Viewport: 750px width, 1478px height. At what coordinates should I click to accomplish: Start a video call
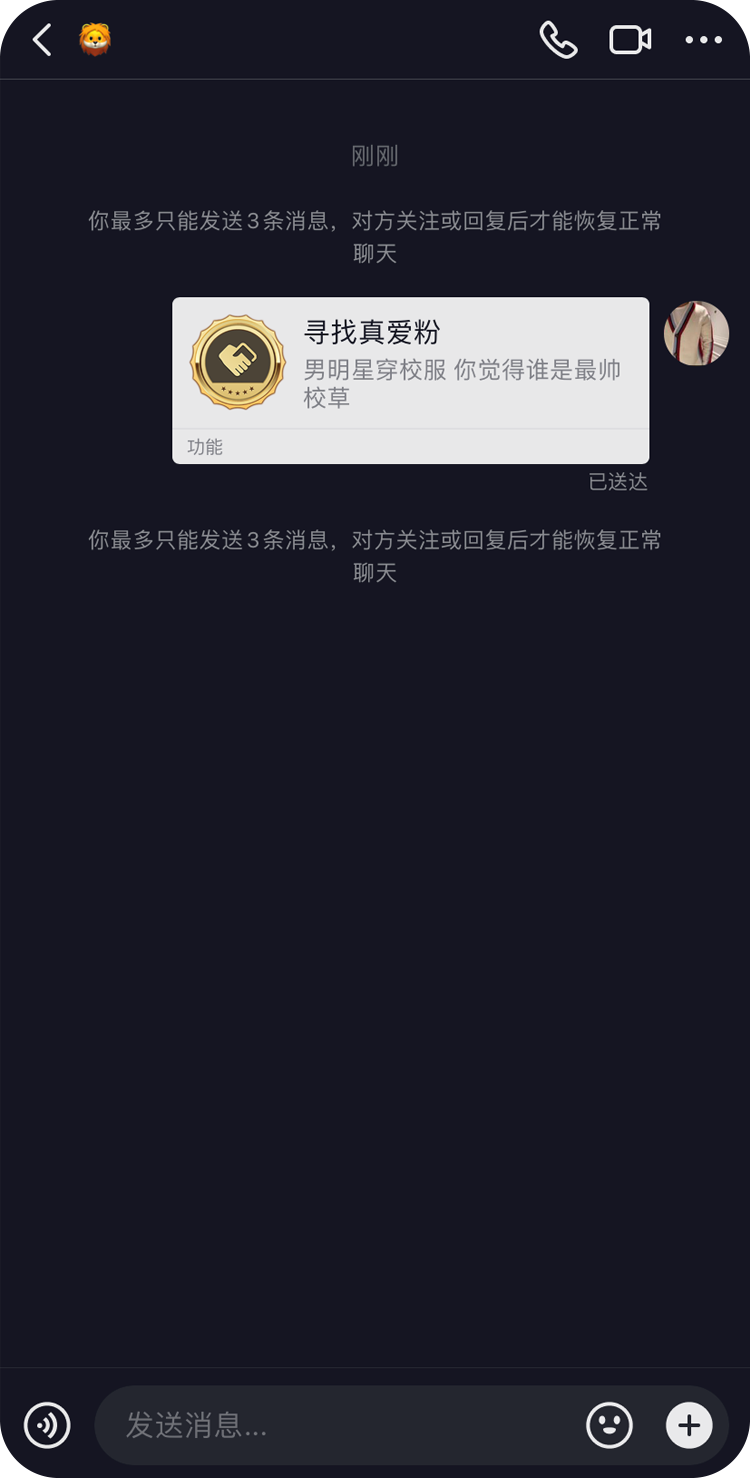pyautogui.click(x=629, y=40)
